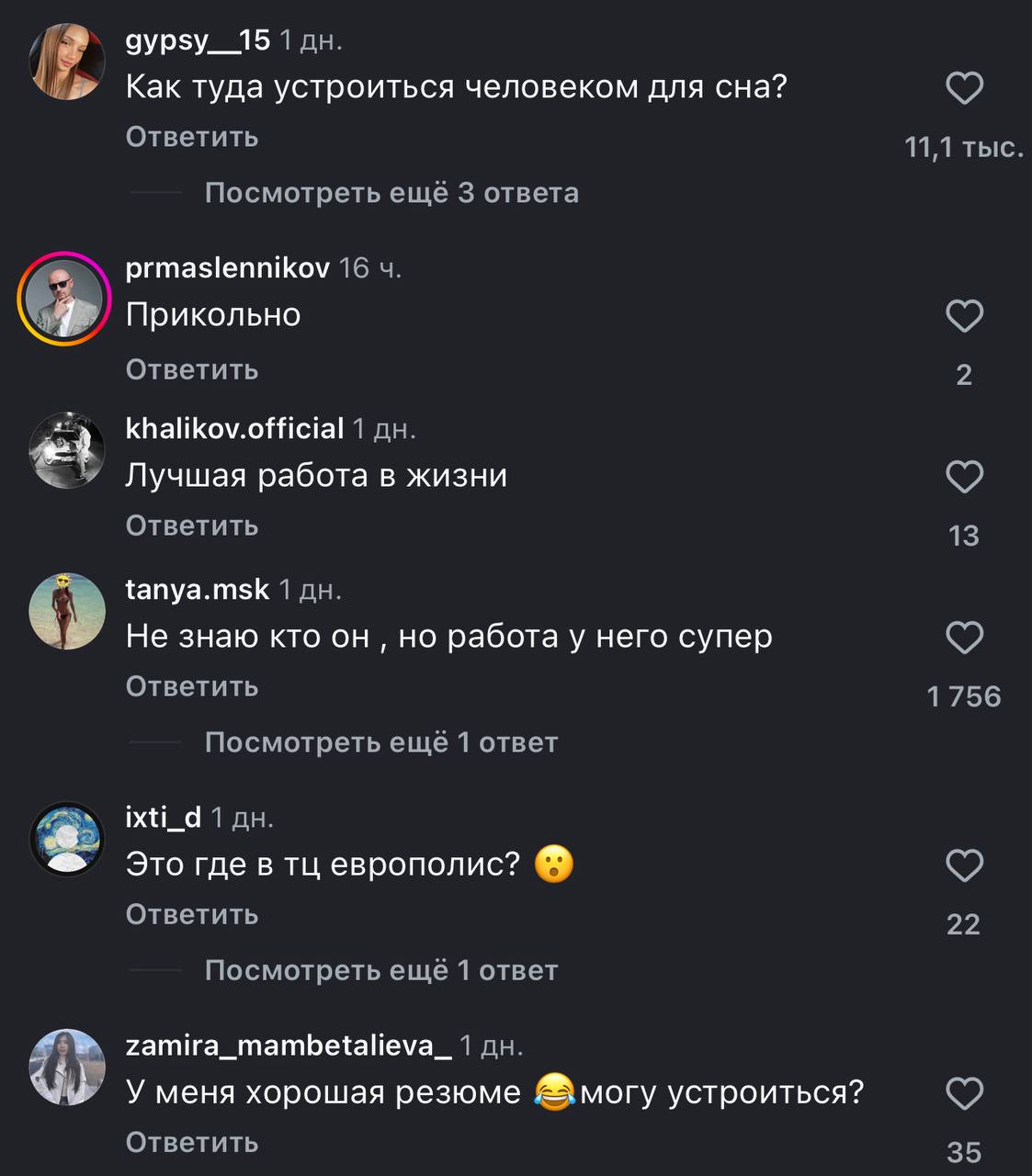Like khalikov.official's comment
This screenshot has height=1176, width=1032.
click(964, 477)
